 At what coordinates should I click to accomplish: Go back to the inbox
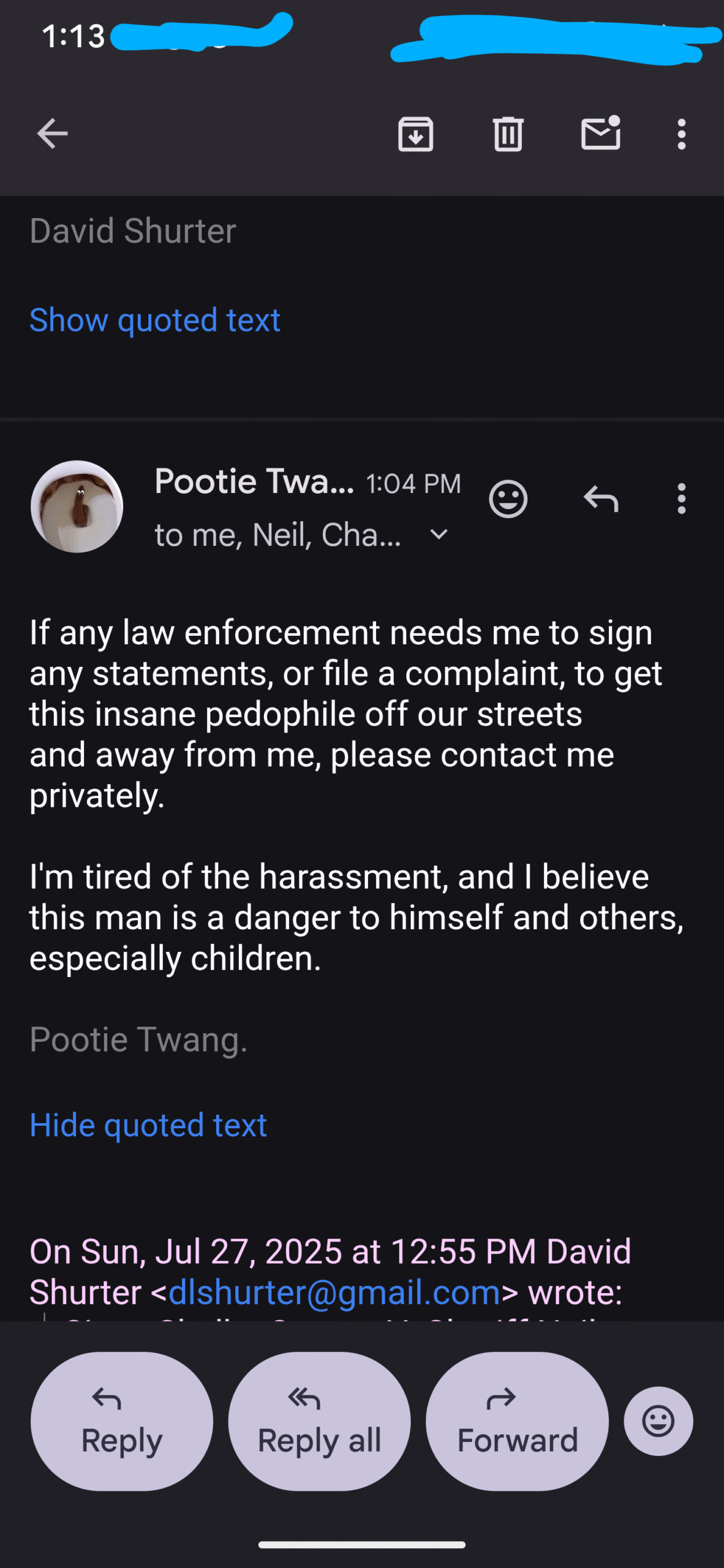[x=52, y=134]
